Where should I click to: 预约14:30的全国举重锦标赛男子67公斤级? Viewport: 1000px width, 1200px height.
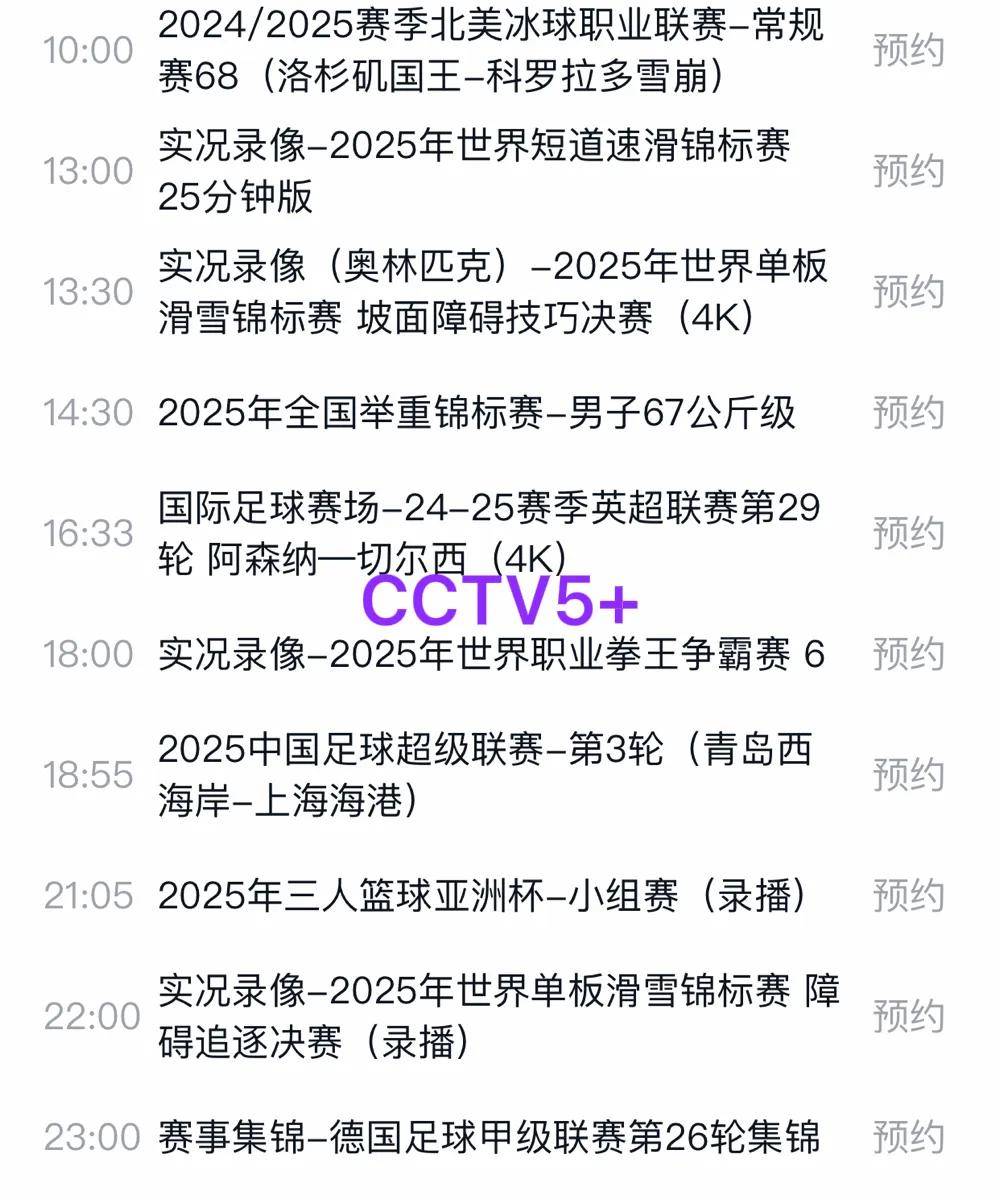point(906,410)
